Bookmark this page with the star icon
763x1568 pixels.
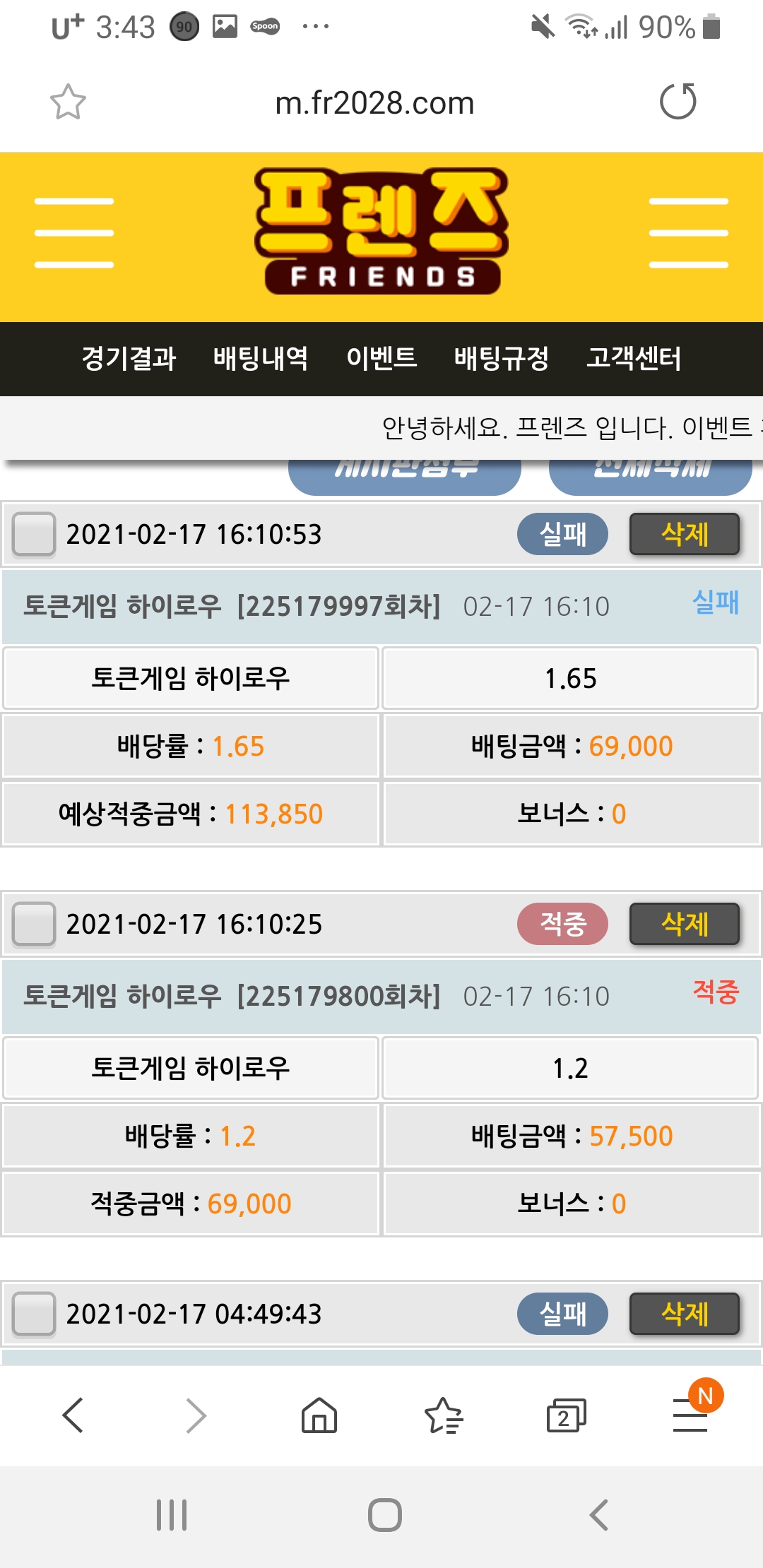point(68,102)
